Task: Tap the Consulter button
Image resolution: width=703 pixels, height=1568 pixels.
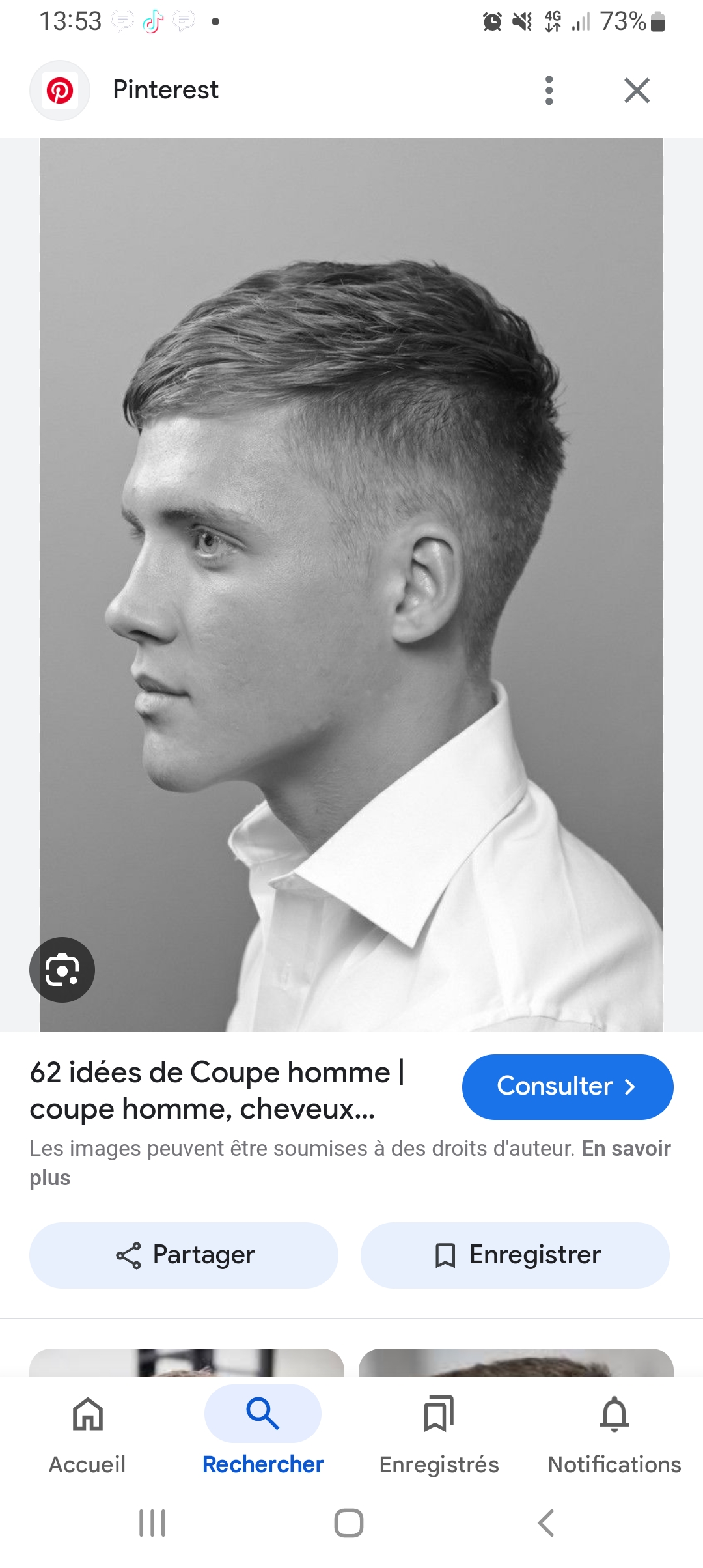Action: 567,1086
